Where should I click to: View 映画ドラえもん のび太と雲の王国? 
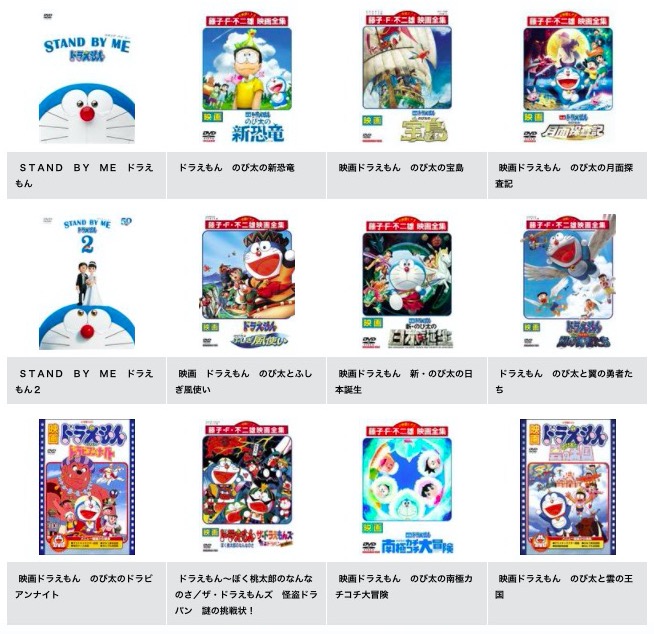pyautogui.click(x=567, y=487)
